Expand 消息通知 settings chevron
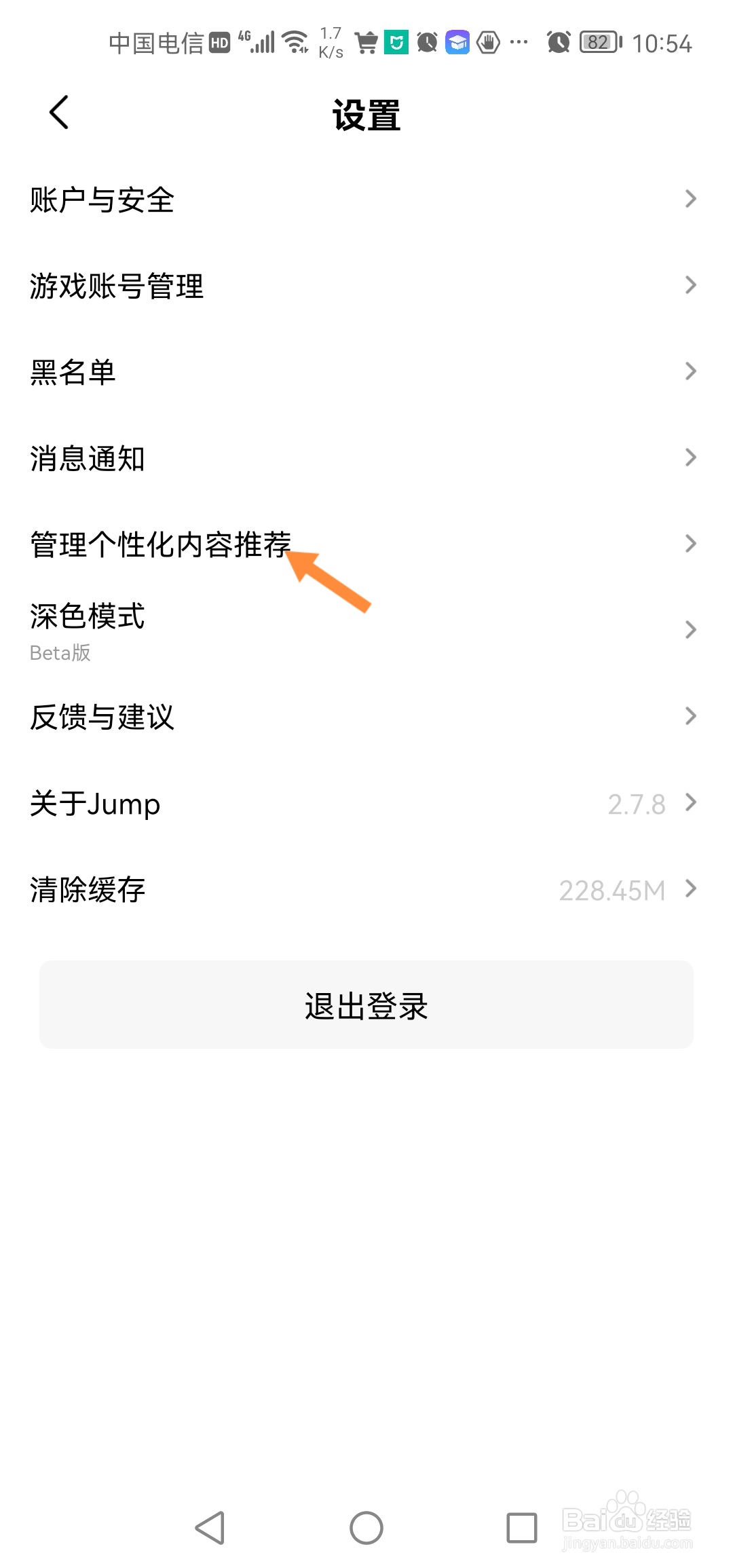Image resolution: width=733 pixels, height=1568 pixels. point(691,458)
